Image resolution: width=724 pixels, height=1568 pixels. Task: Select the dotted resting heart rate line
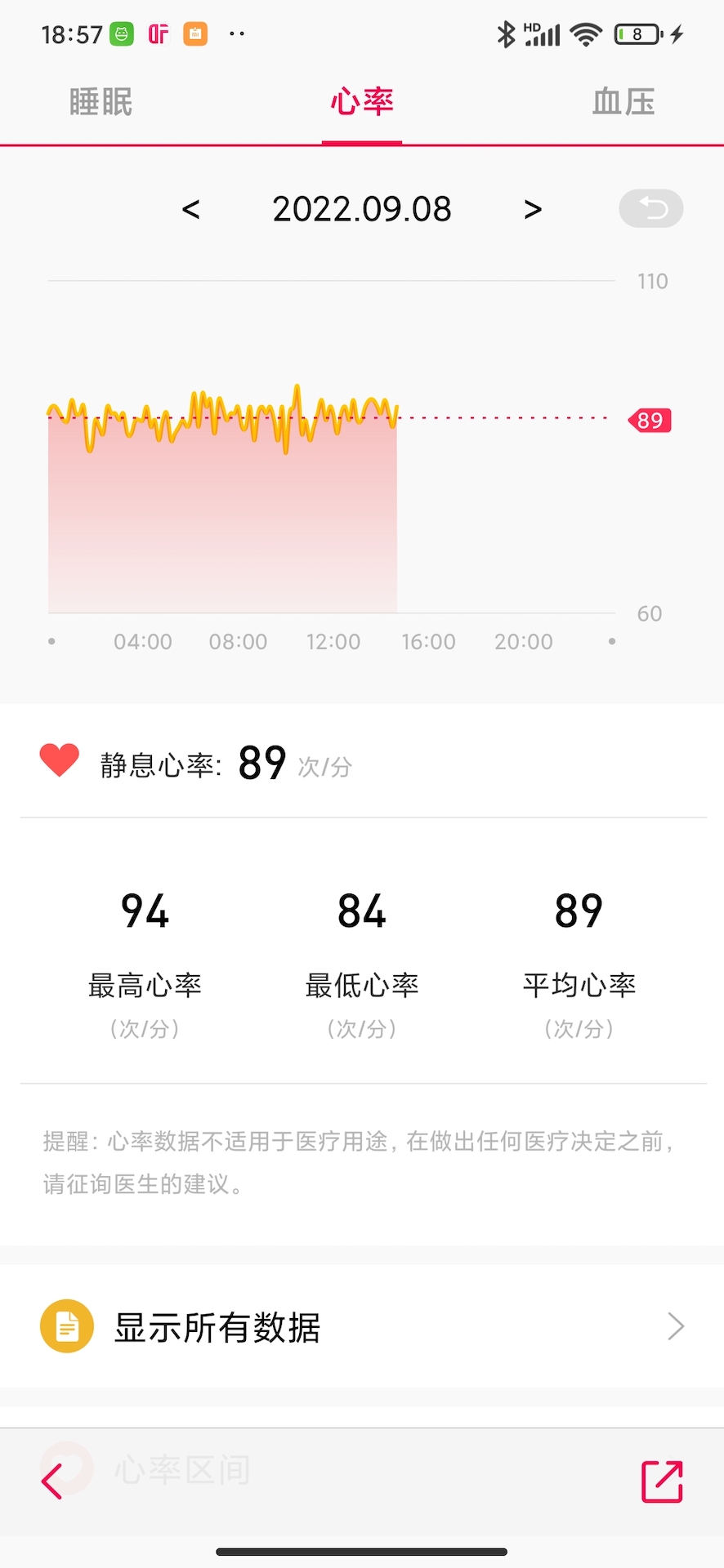coord(507,418)
